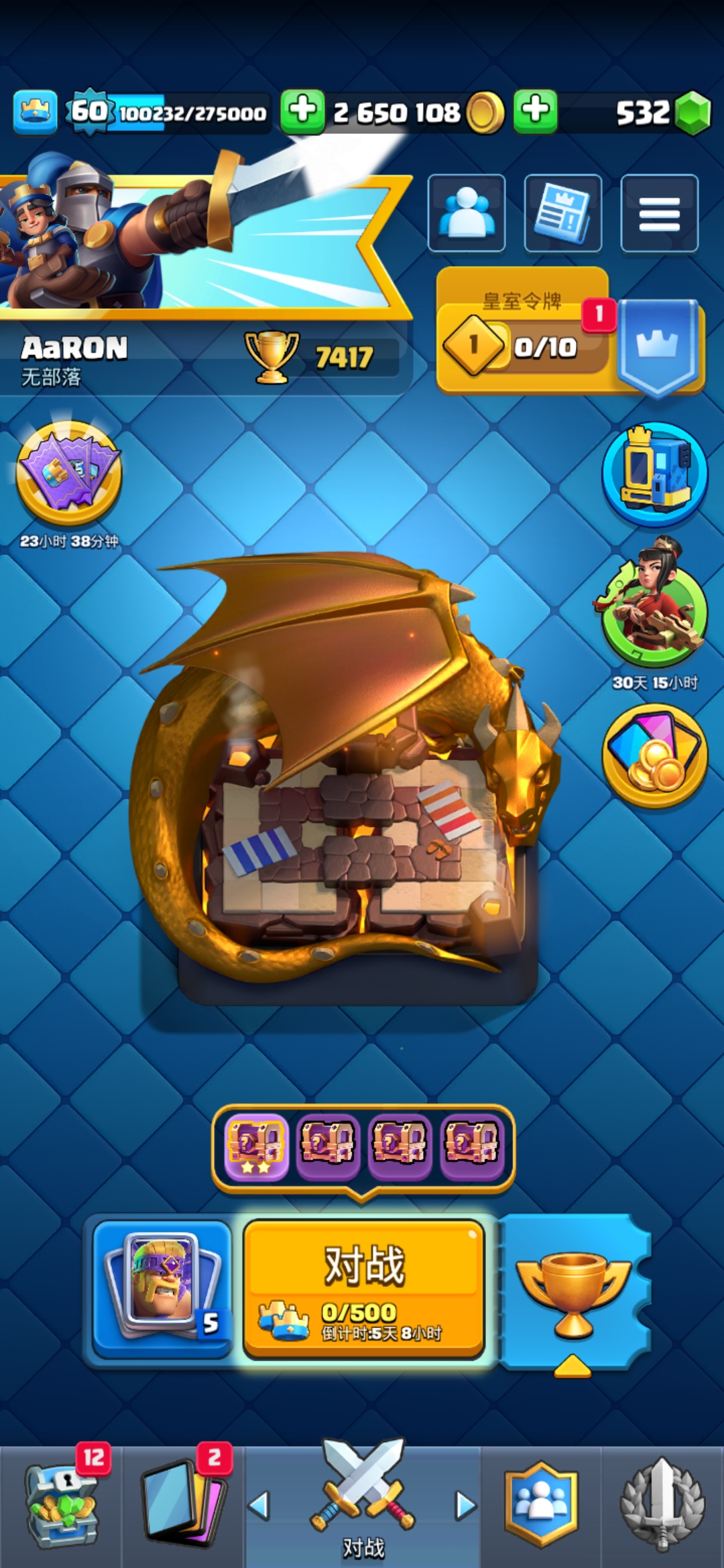The width and height of the screenshot is (724, 1568).
Task: Open the vending machine icon
Action: pos(655,474)
